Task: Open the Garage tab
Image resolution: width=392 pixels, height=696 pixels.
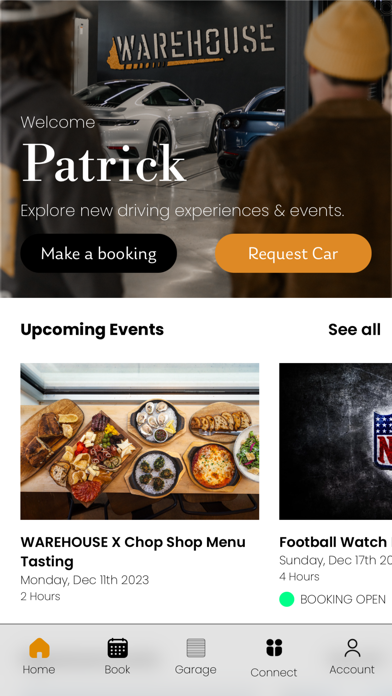Action: (196, 656)
